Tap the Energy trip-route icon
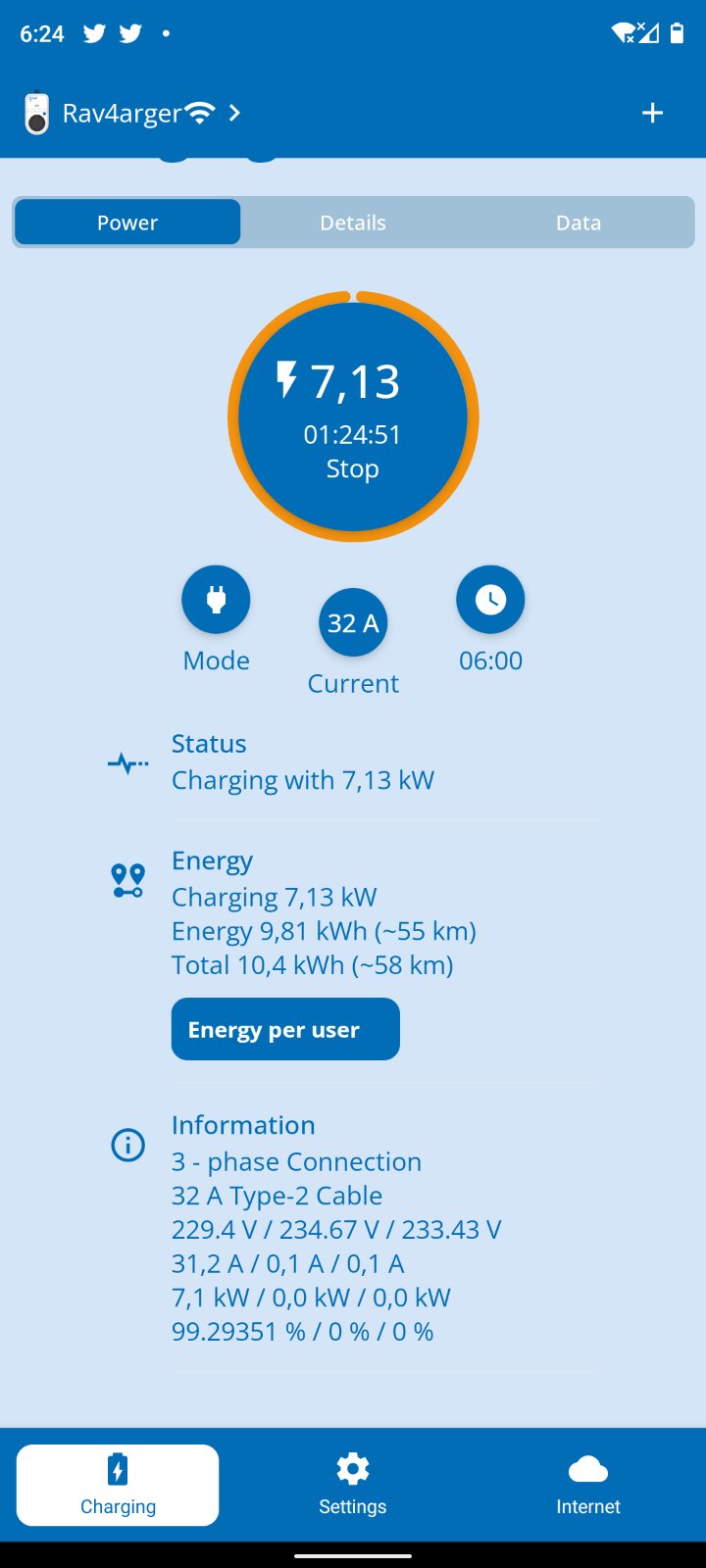This screenshot has width=706, height=1568. point(127,879)
